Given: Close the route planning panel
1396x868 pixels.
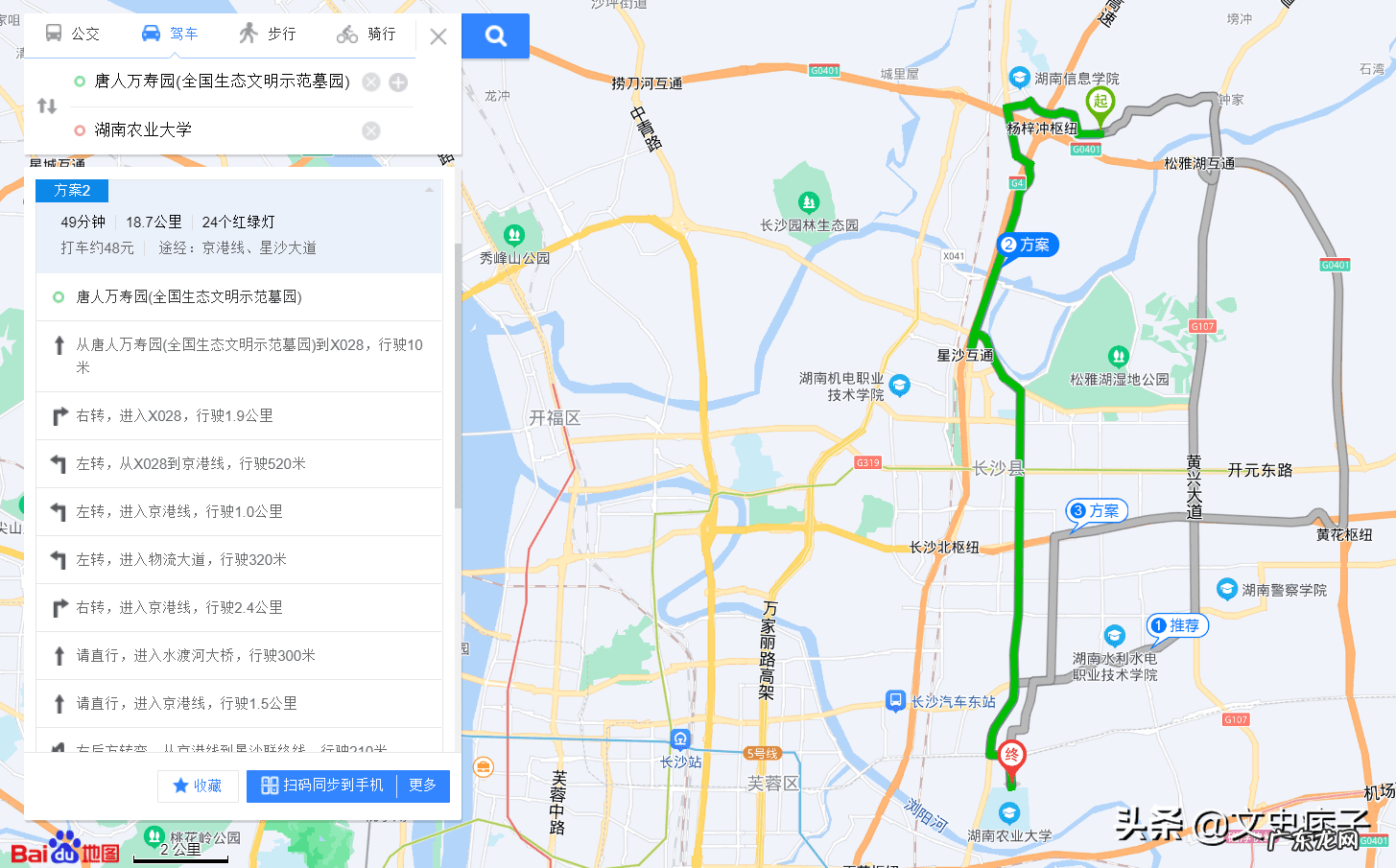Looking at the screenshot, I should 438,36.
